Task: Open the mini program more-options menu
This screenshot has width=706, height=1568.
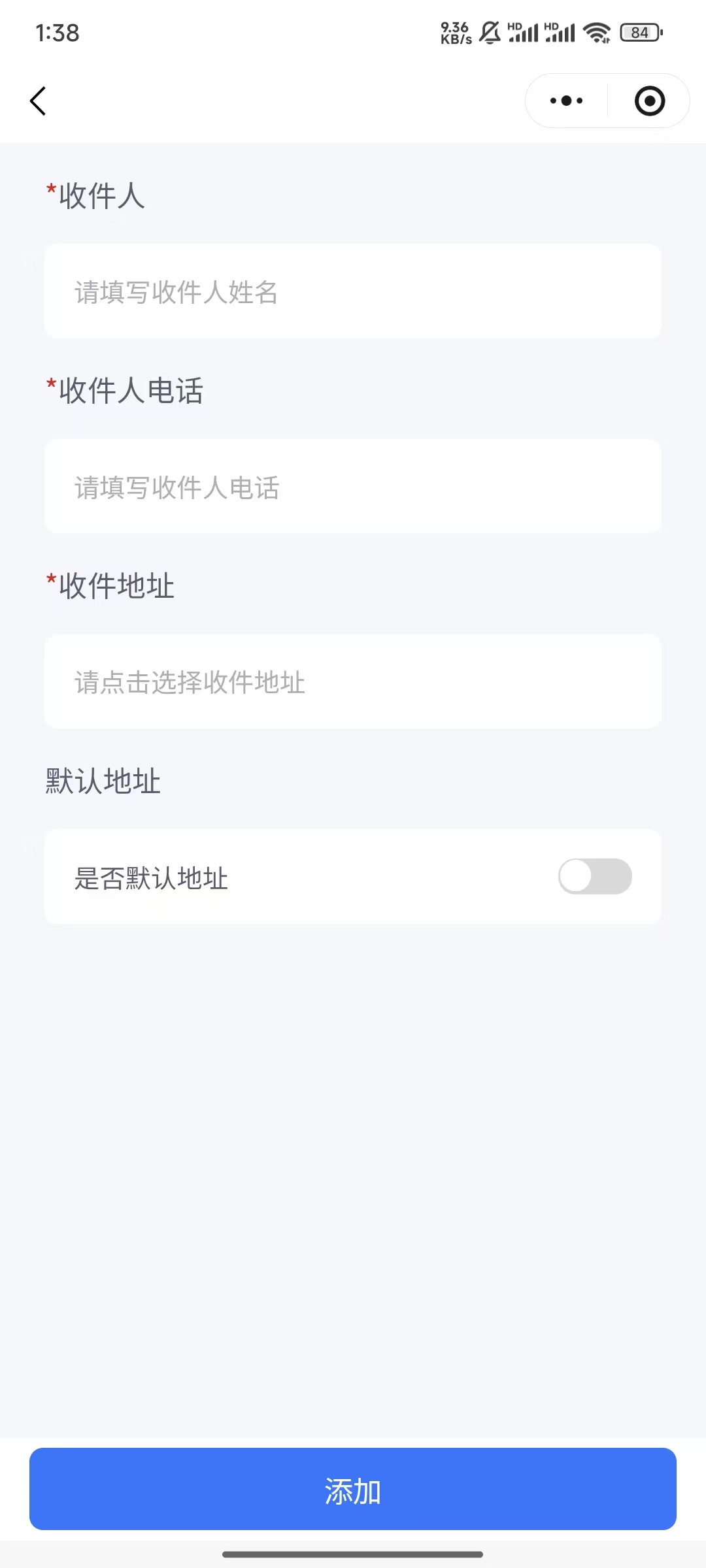Action: point(566,101)
